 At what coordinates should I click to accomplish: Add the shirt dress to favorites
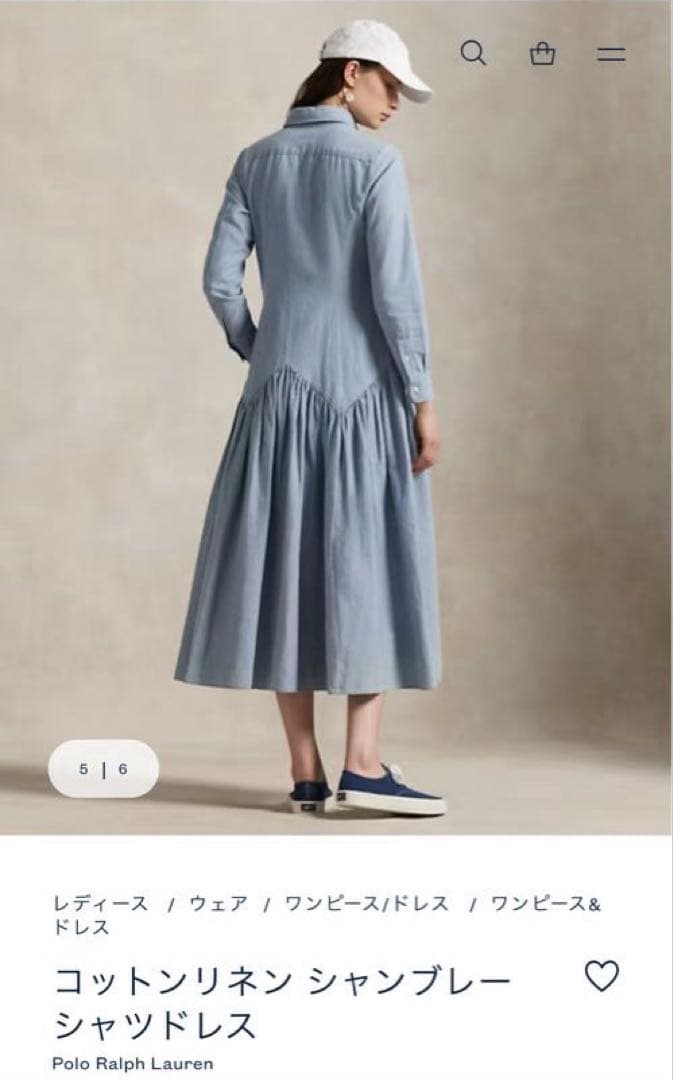coord(601,976)
